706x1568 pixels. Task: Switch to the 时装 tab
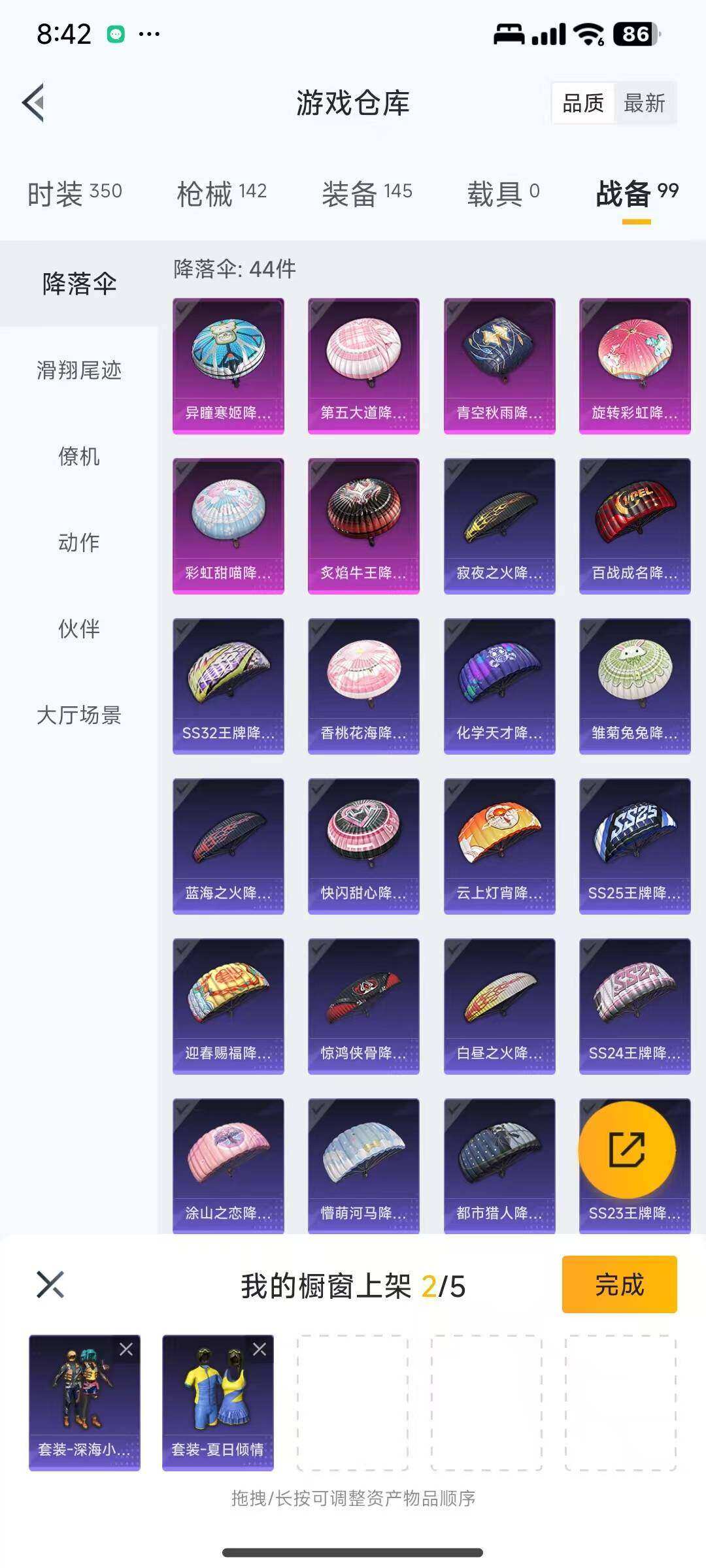(75, 193)
